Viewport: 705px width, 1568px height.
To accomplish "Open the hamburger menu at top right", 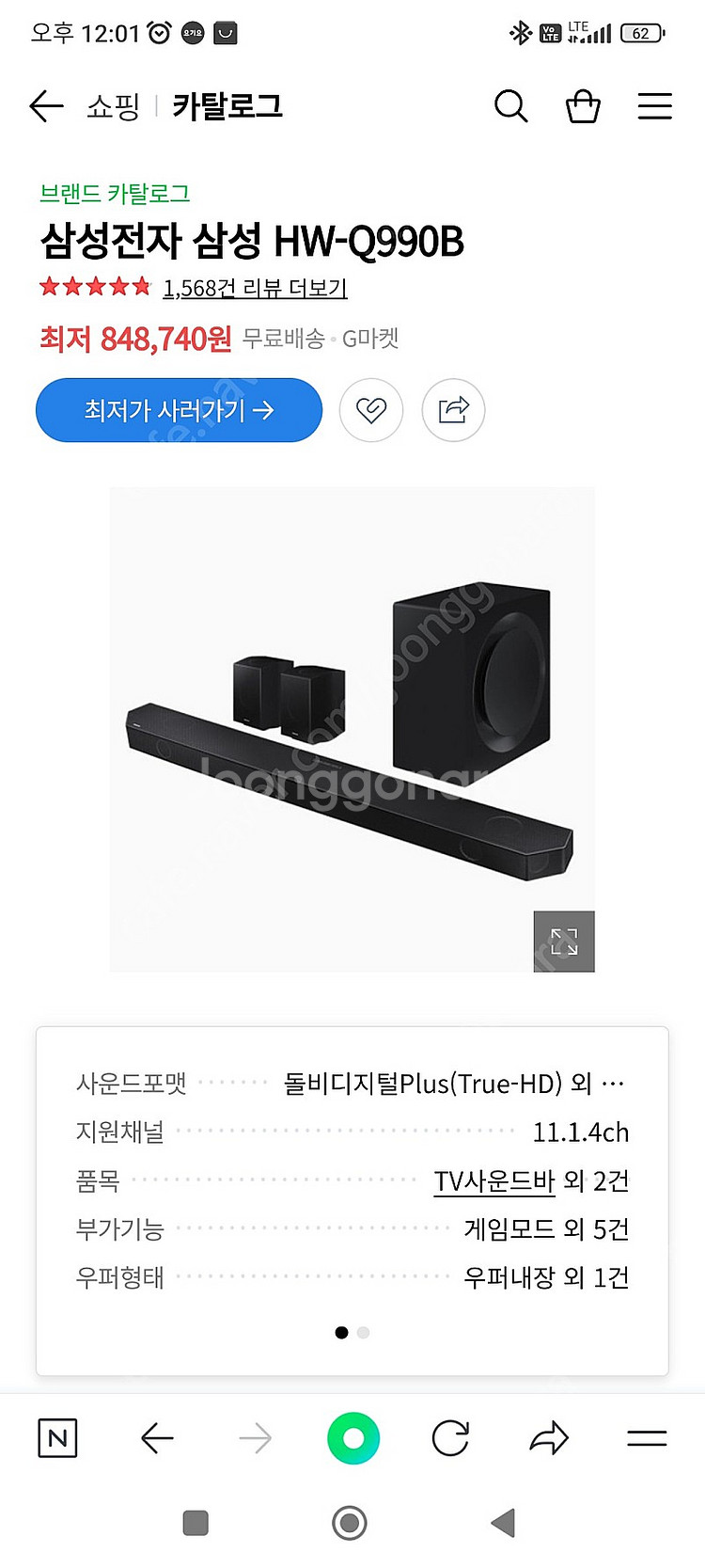I will 655,106.
